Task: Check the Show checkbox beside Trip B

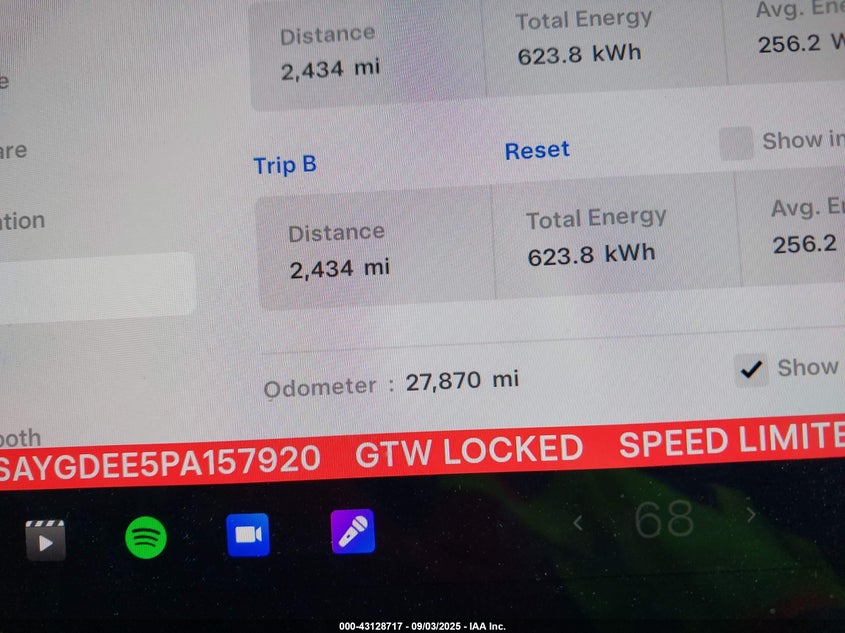Action: [x=737, y=144]
